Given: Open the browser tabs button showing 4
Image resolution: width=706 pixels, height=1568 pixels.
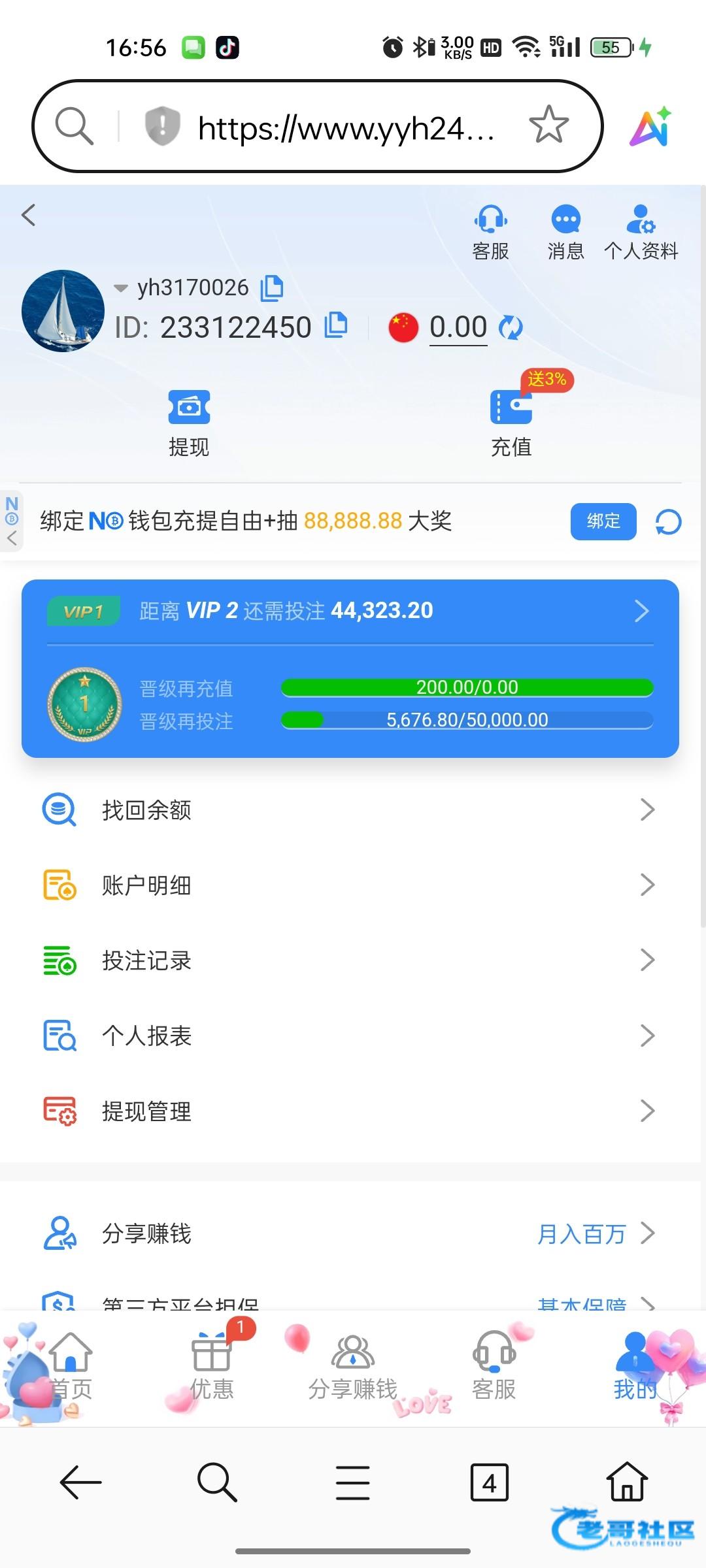Looking at the screenshot, I should click(x=489, y=1482).
